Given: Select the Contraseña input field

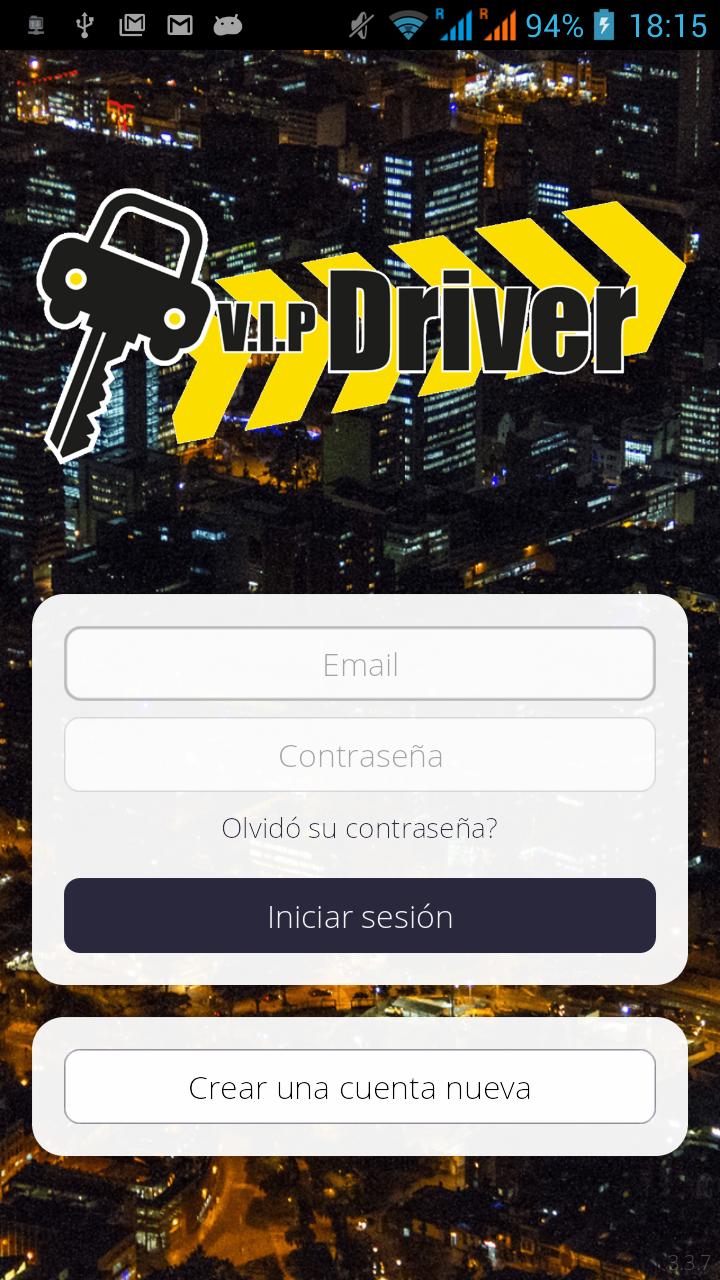Looking at the screenshot, I should (360, 755).
